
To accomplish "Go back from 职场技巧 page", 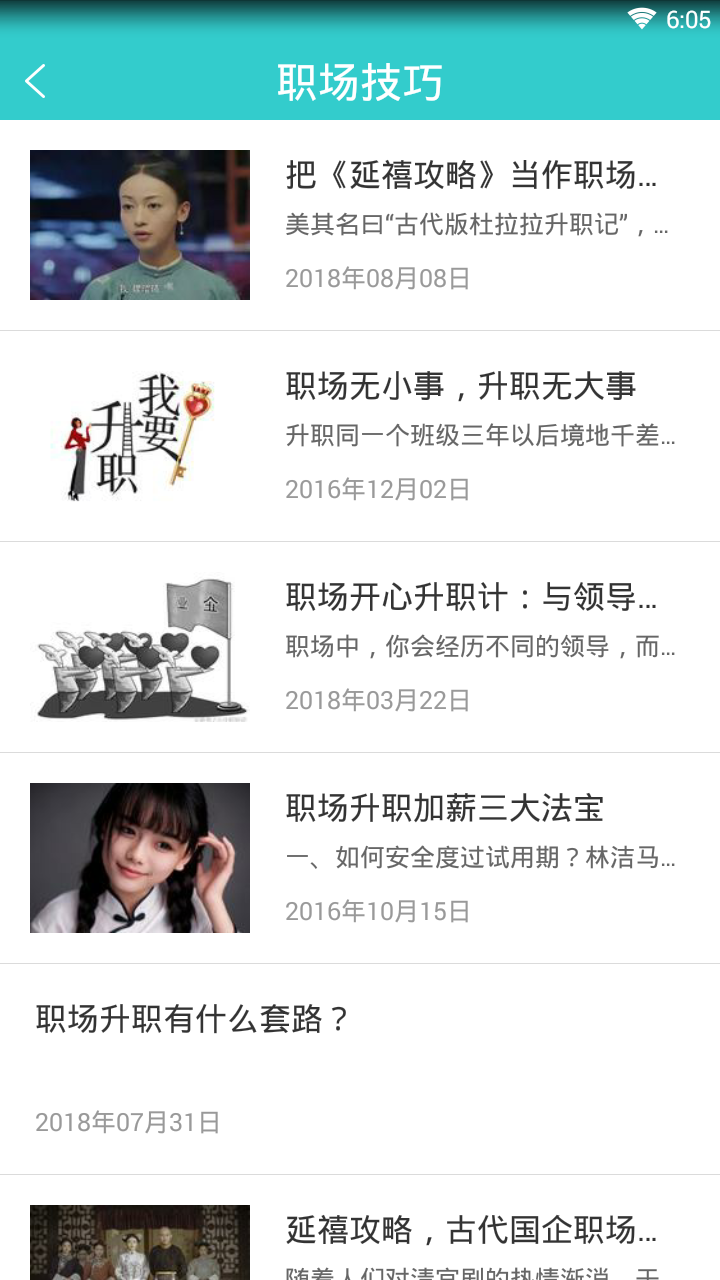I will coord(36,81).
